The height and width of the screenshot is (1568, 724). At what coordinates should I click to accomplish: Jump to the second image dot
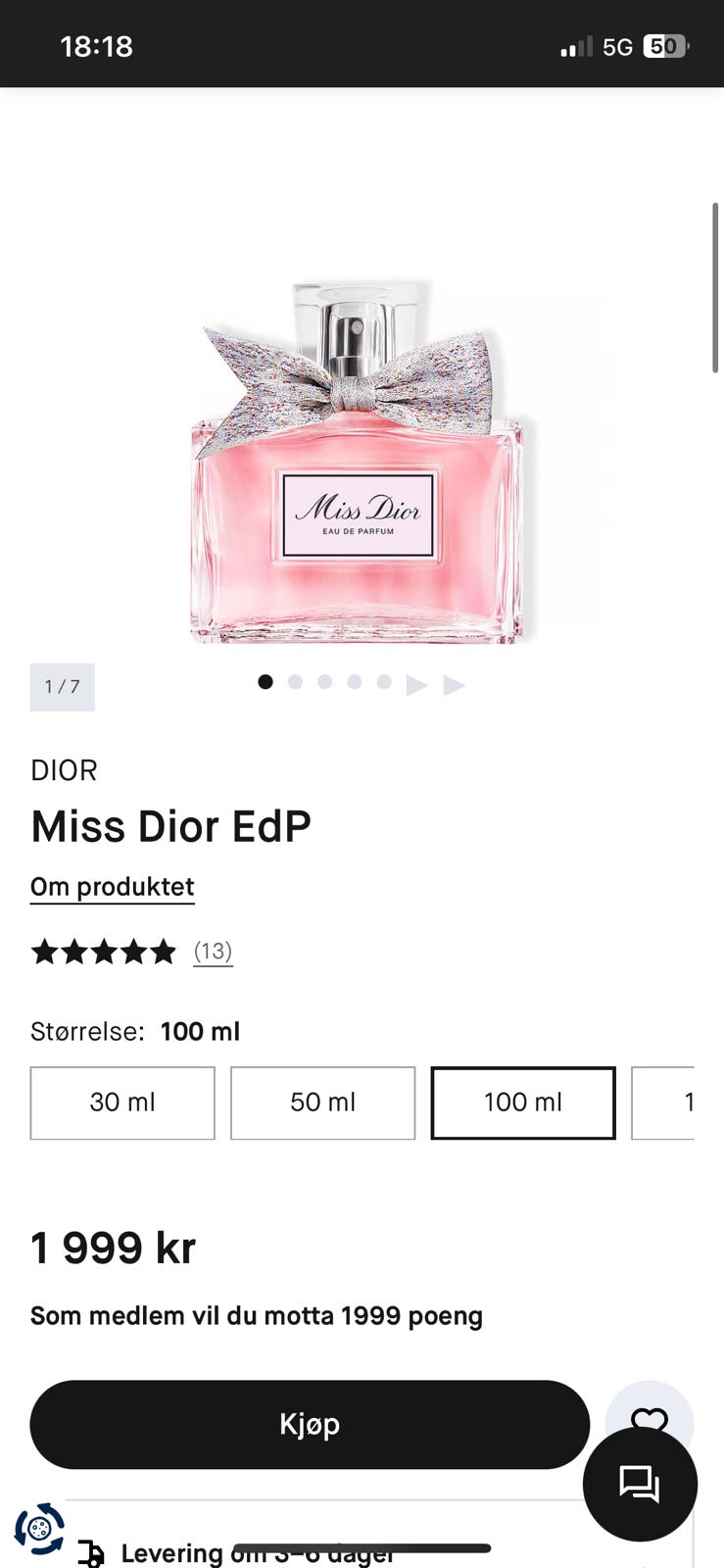pos(295,682)
